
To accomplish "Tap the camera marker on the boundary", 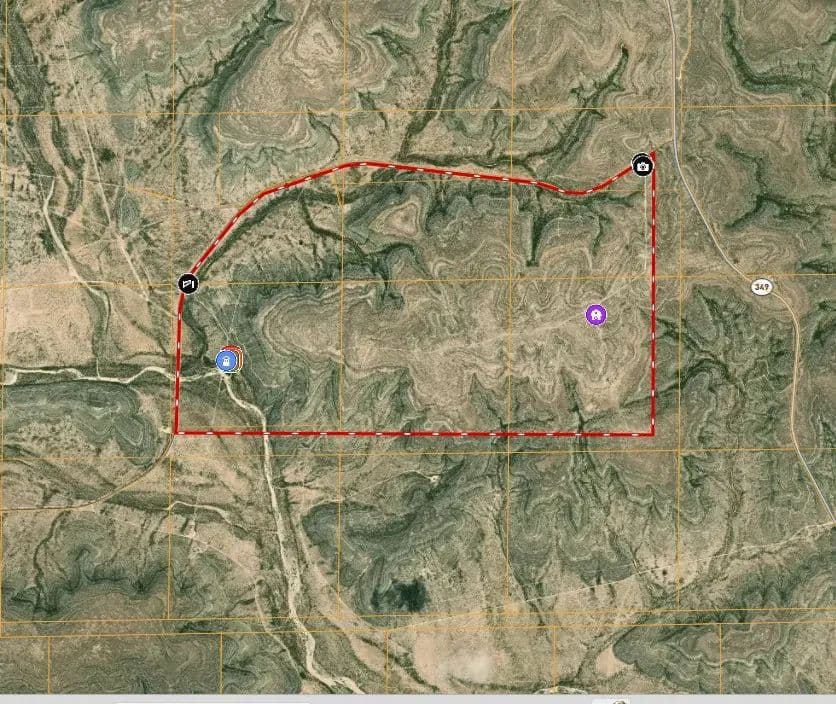I will point(643,164).
